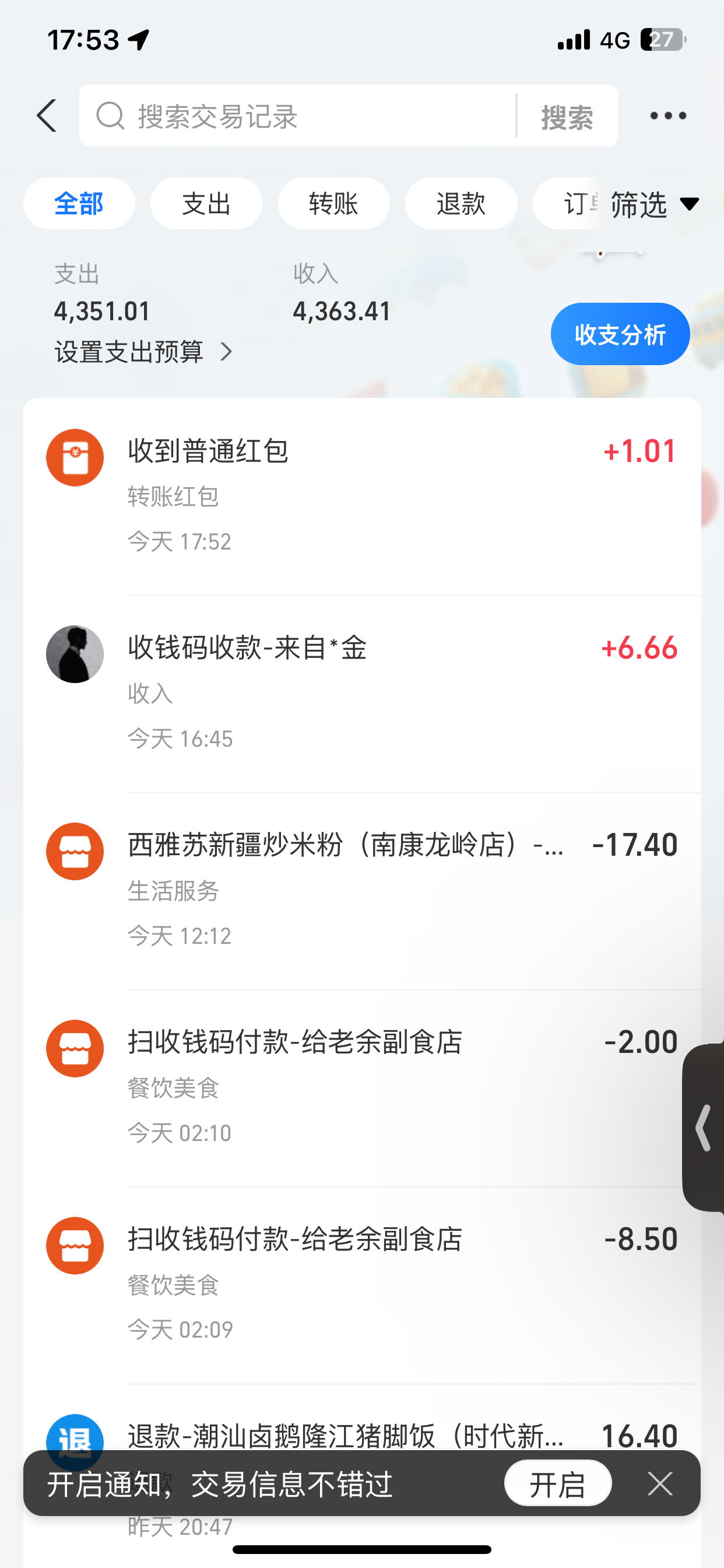724x1568 pixels.
Task: Go back using the top-left arrow
Action: [47, 116]
